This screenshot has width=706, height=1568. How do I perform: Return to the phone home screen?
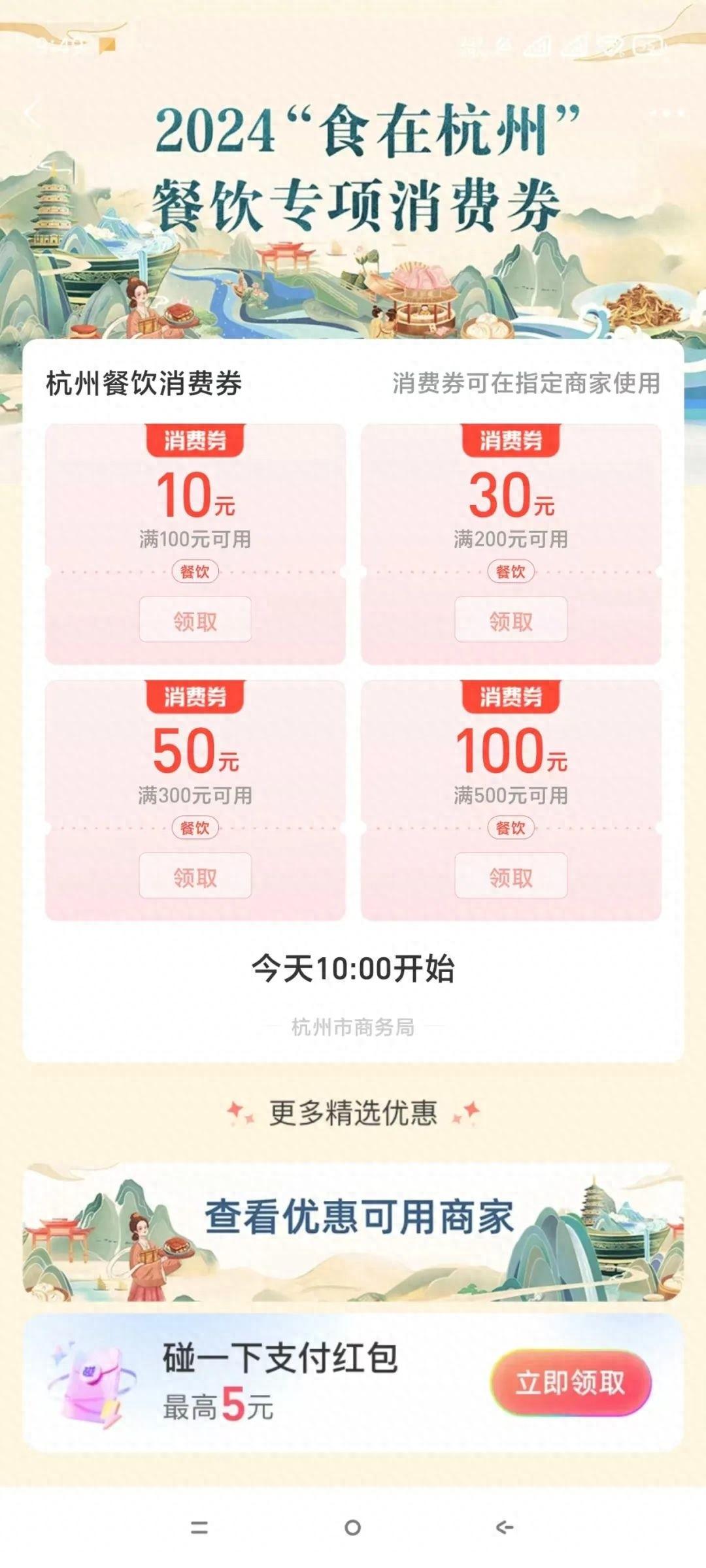tap(353, 1527)
